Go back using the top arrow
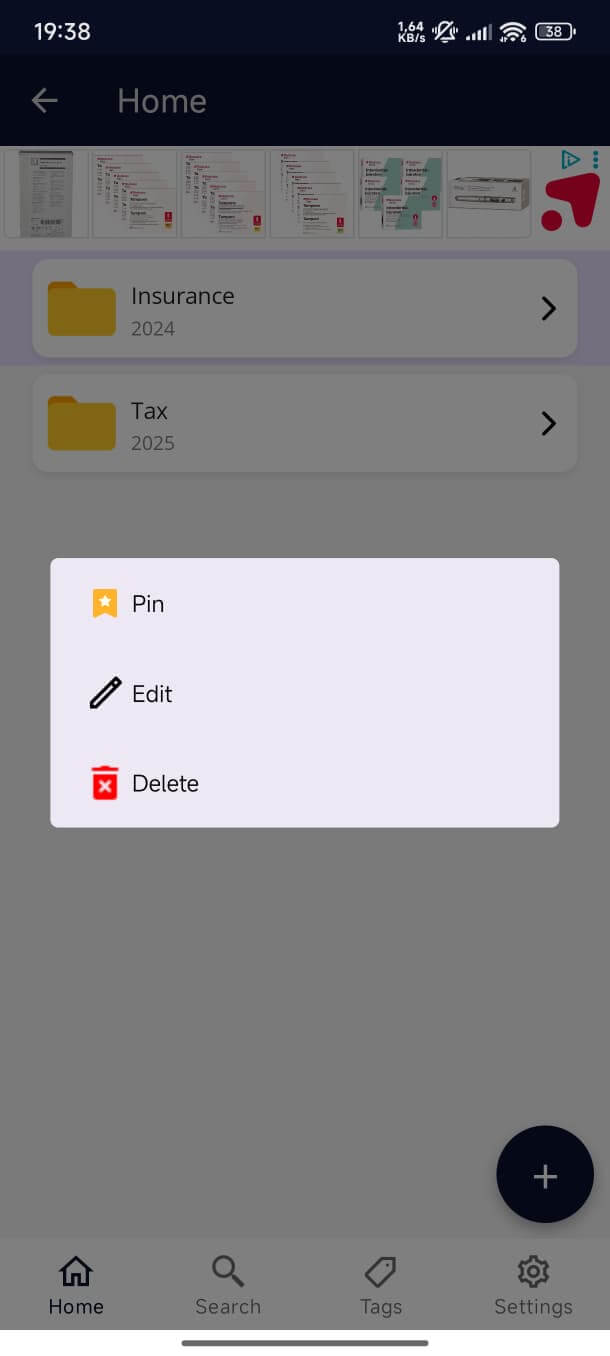Image resolution: width=610 pixels, height=1356 pixels. 45,101
